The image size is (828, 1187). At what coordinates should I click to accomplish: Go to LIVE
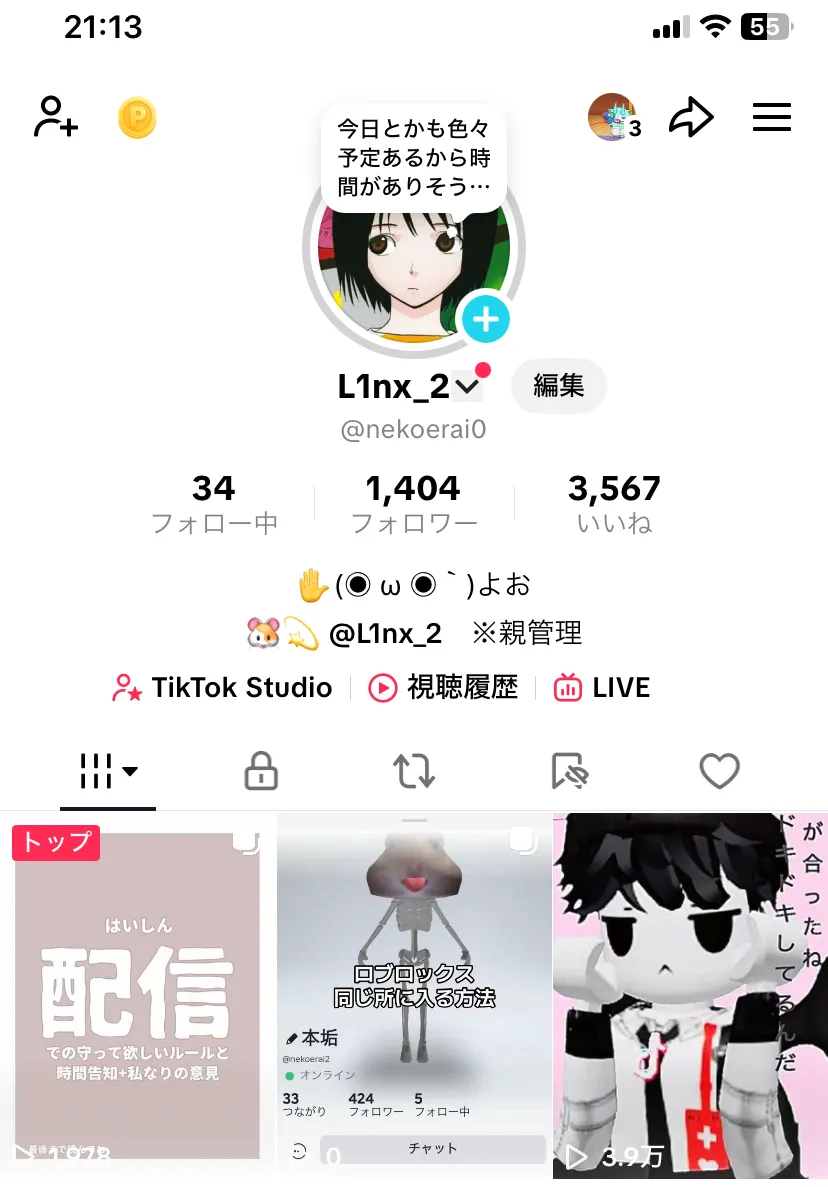pos(602,688)
